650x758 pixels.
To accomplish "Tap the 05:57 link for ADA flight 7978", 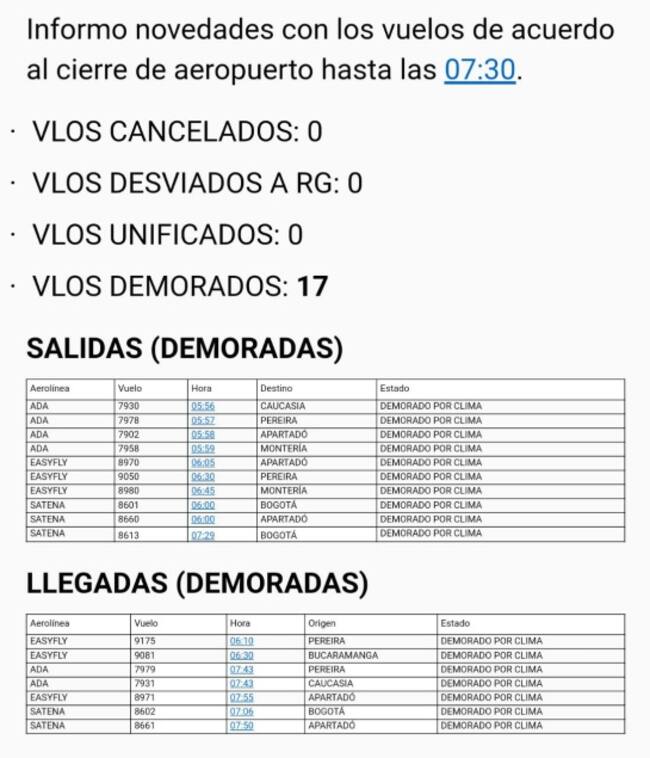I will tap(203, 421).
